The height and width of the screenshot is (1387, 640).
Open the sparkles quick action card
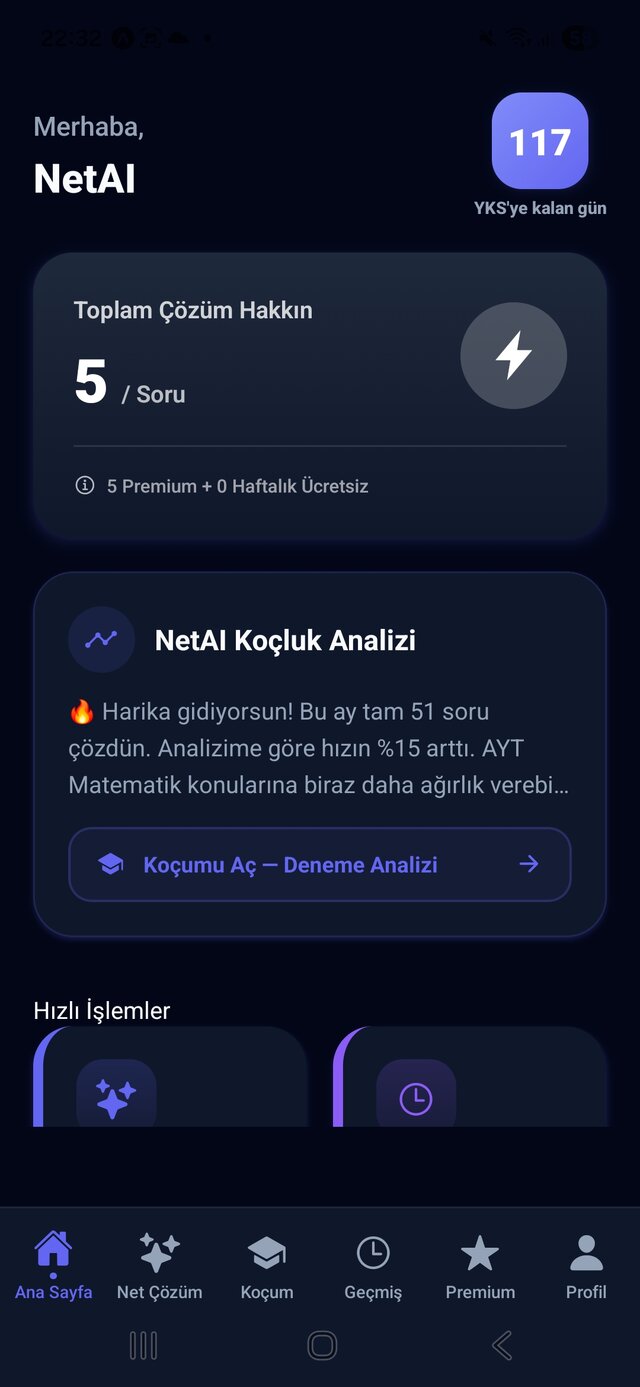[170, 1080]
